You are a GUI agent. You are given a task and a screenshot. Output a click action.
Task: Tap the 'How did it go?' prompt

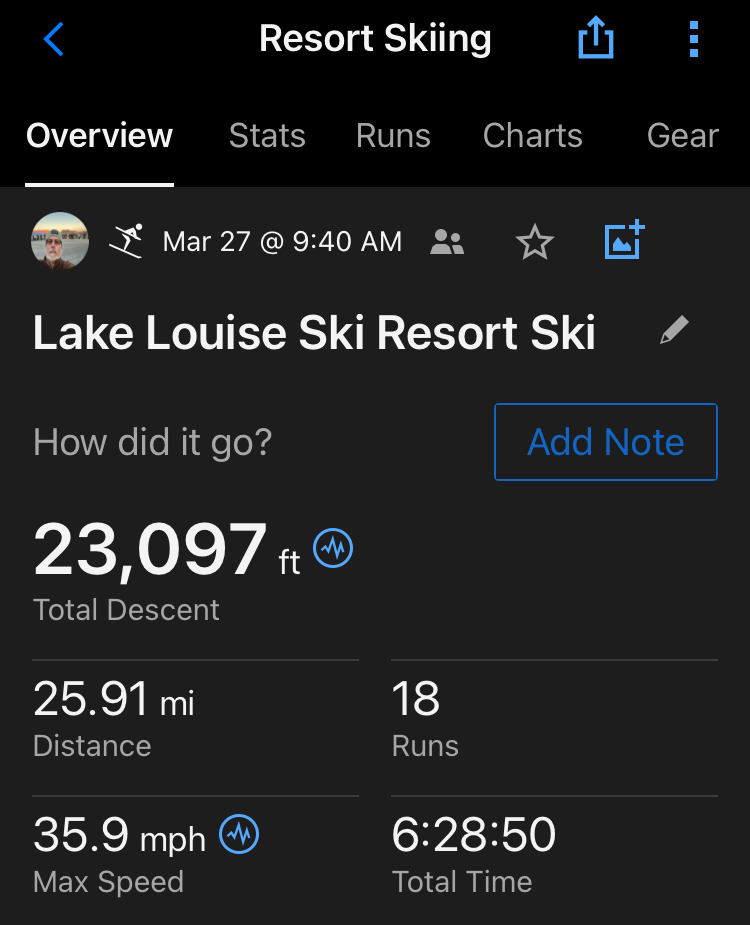pyautogui.click(x=152, y=442)
